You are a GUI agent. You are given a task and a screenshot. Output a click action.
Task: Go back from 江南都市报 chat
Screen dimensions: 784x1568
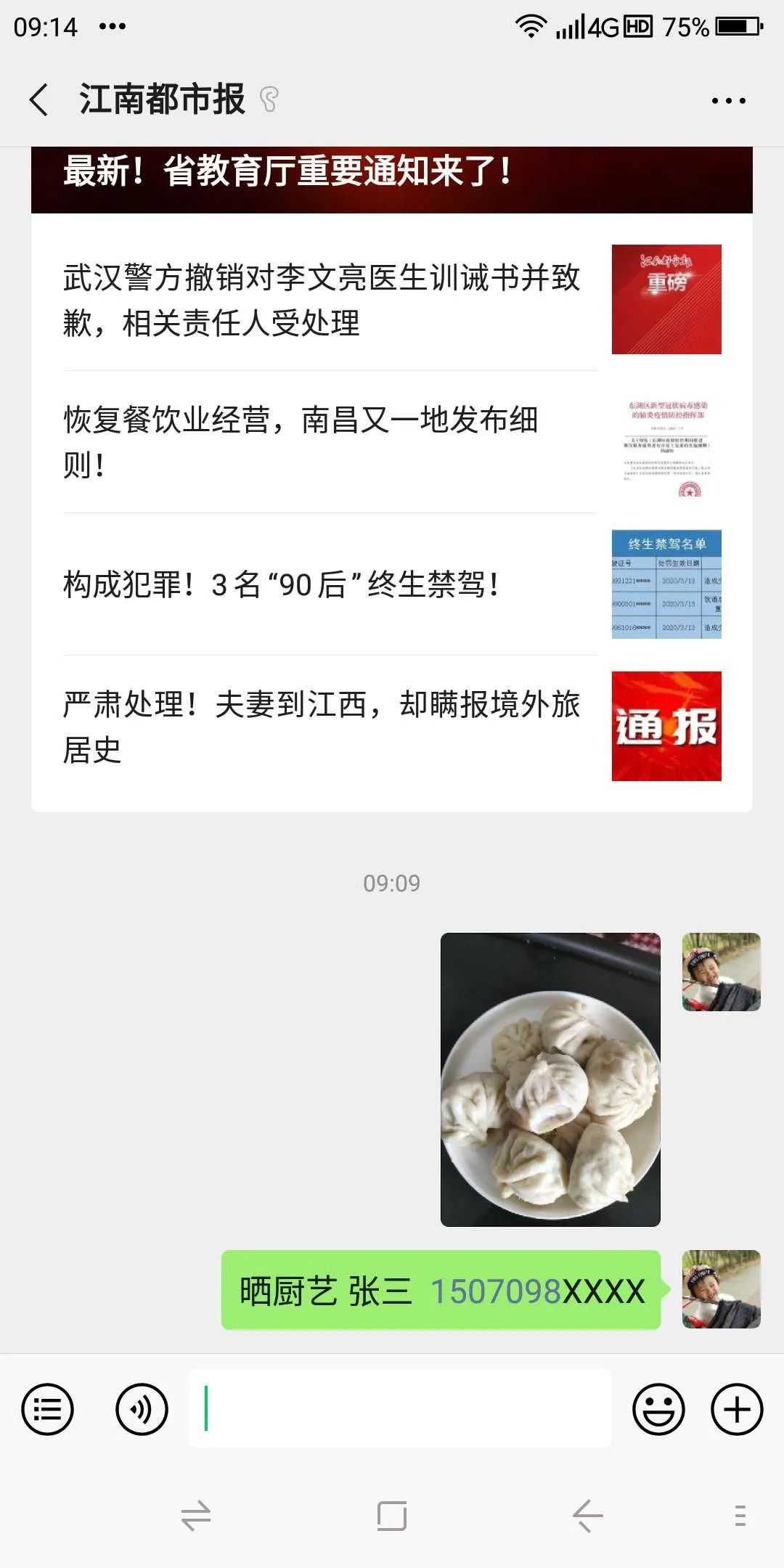click(x=39, y=99)
